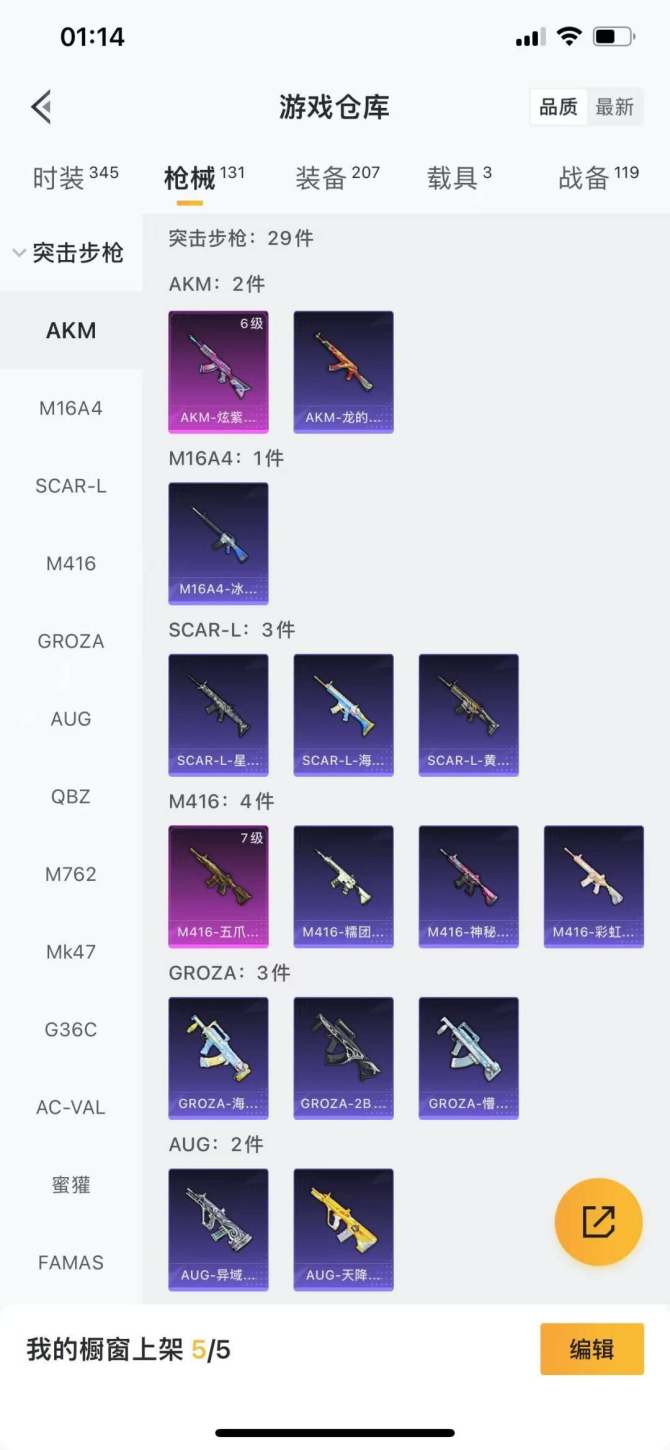
Task: Select GROZA in the side list
Action: click(x=71, y=641)
